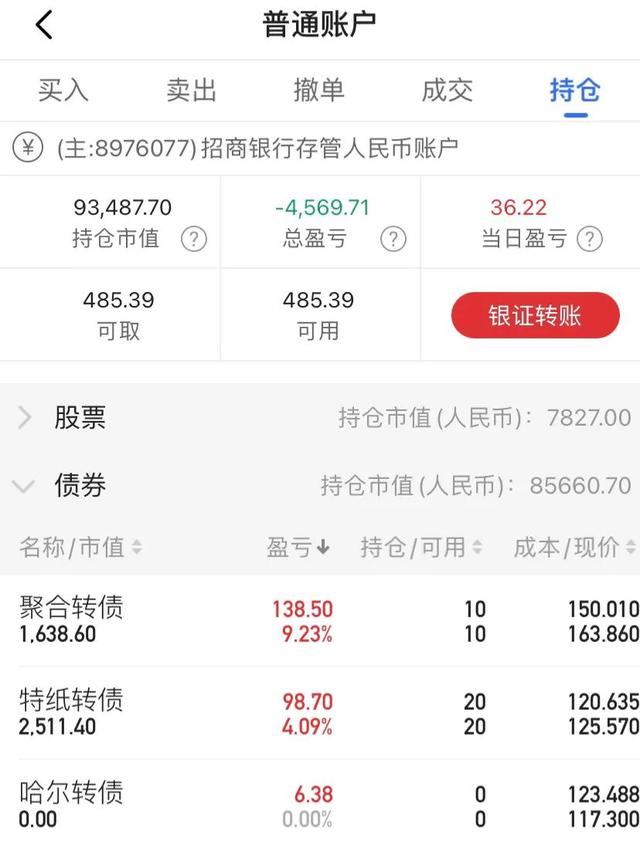Open the 撤单 tab
Screen dimensions: 640x849
point(319,90)
